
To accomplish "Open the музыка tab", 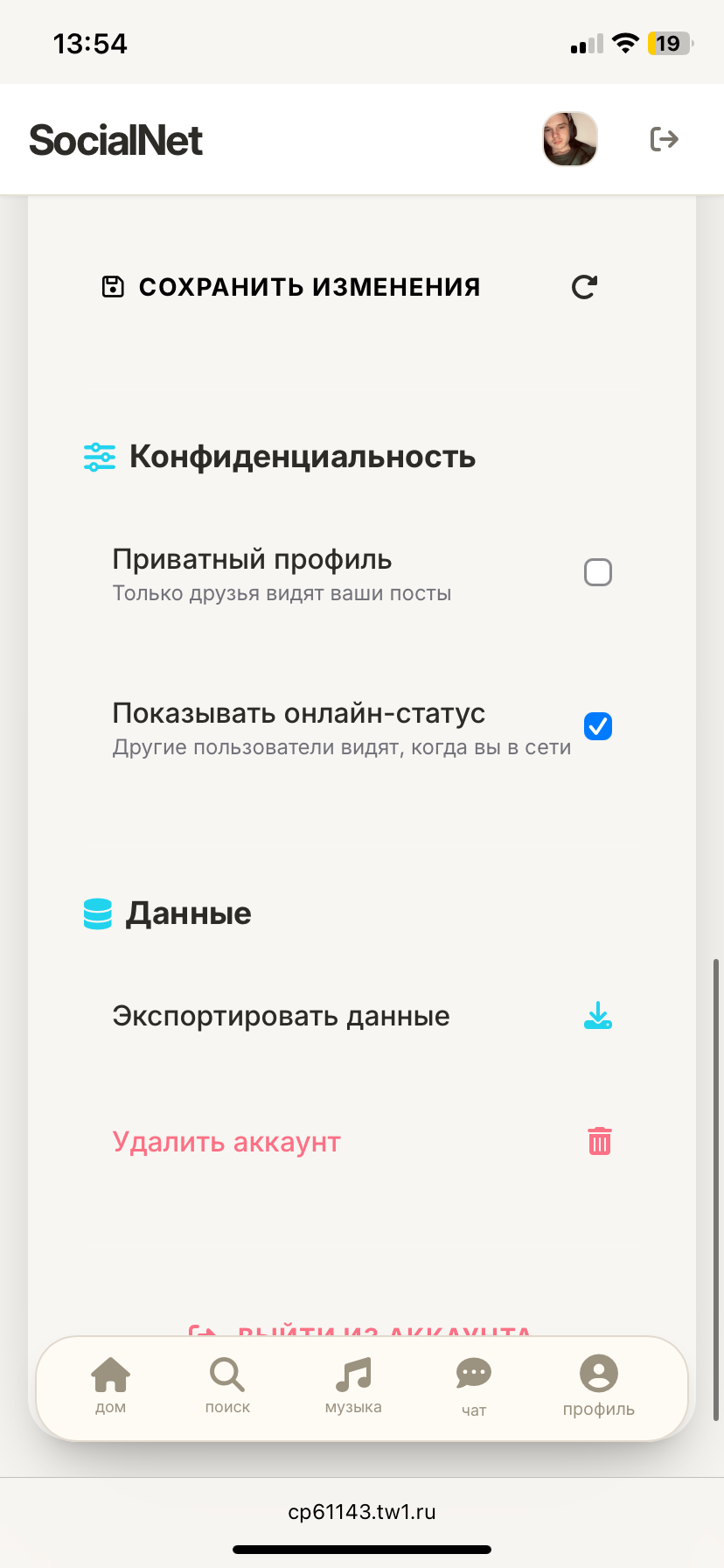I will coord(353,1386).
